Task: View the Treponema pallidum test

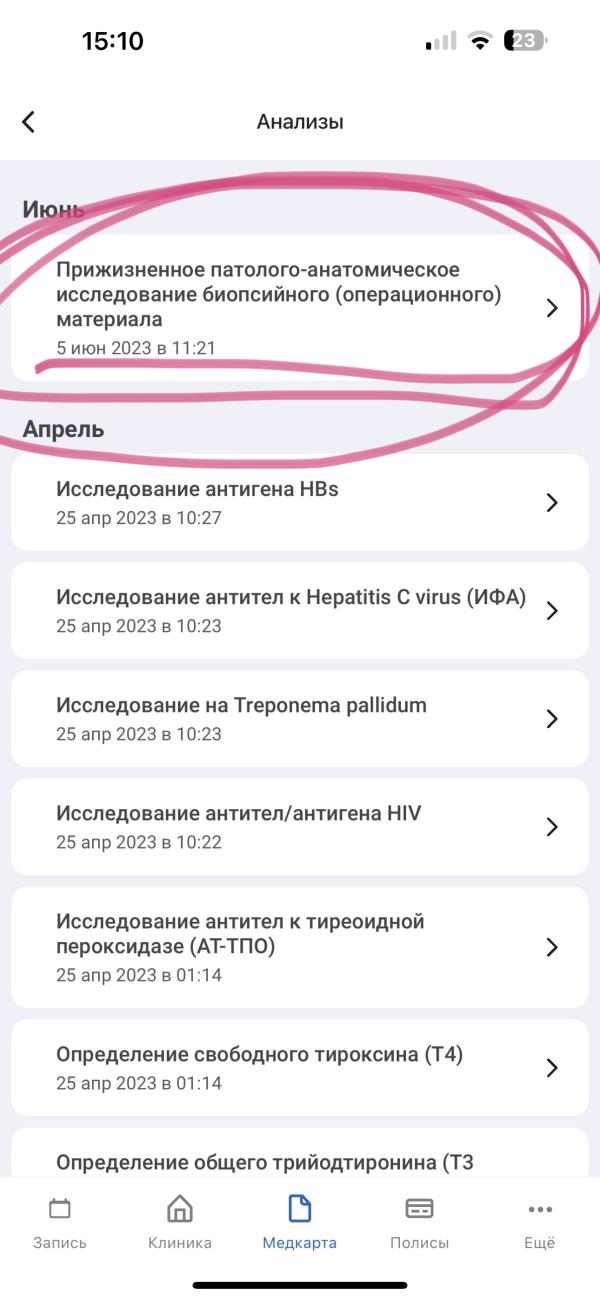Action: point(299,718)
